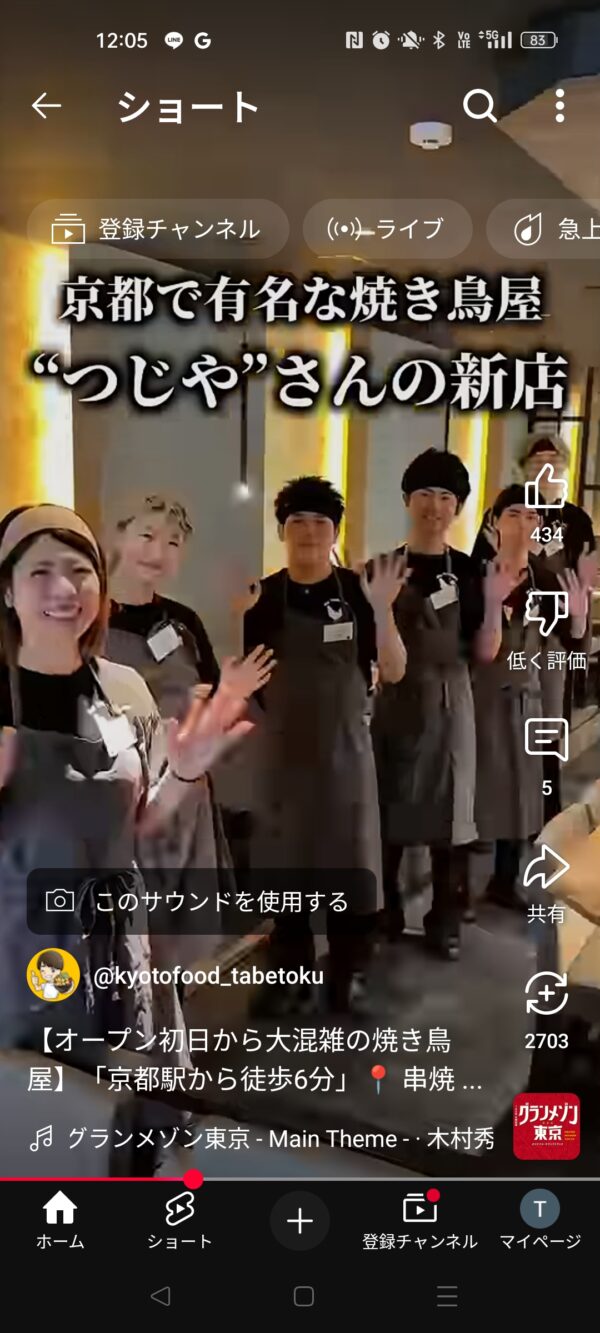Dislike the short with 低く評価
This screenshot has width=600, height=1333.
(546, 614)
